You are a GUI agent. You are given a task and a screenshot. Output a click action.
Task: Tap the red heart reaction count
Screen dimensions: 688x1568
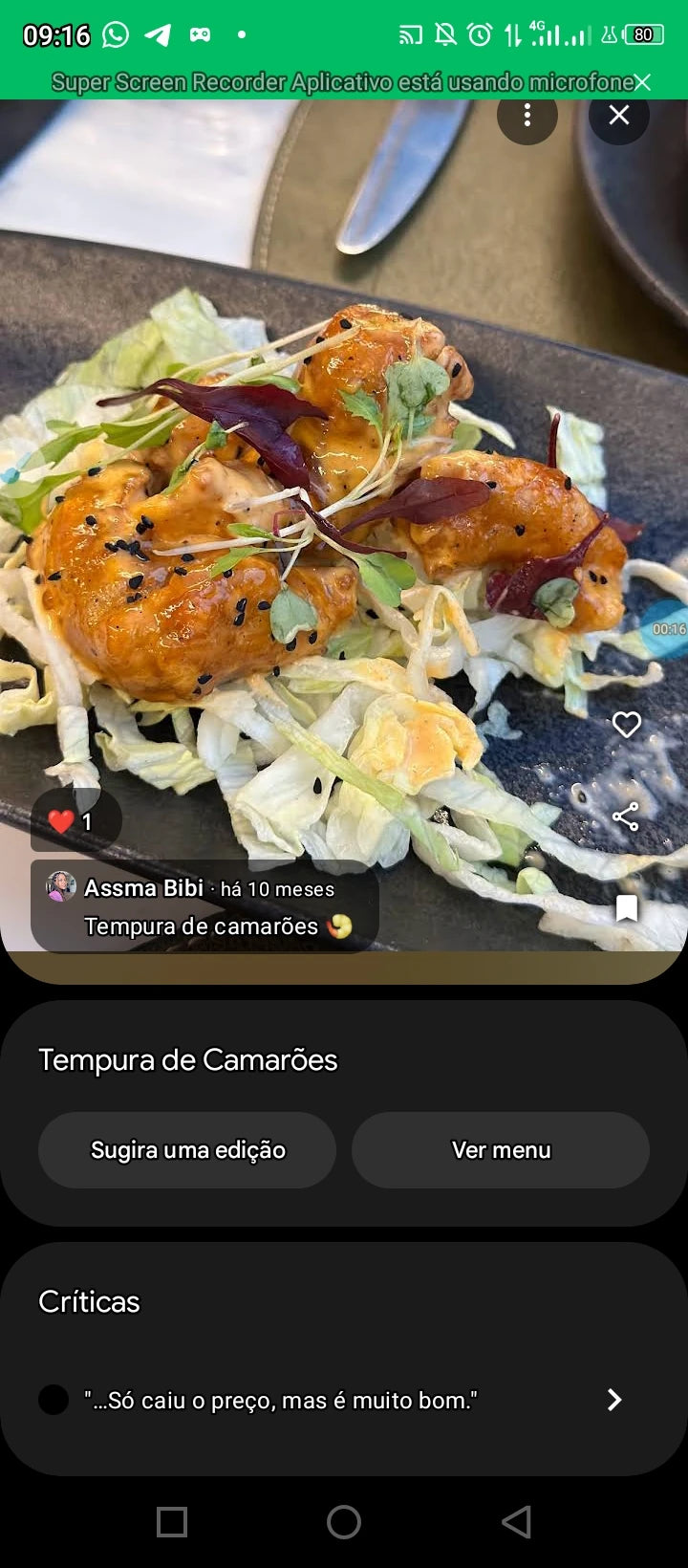75,821
